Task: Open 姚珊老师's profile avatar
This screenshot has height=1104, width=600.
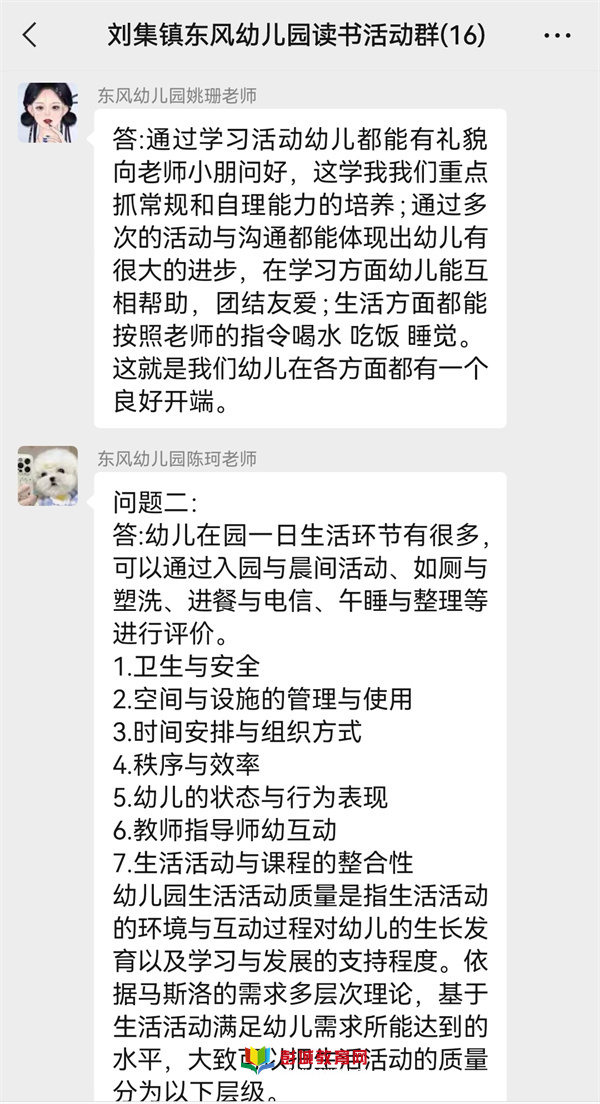Action: 48,113
